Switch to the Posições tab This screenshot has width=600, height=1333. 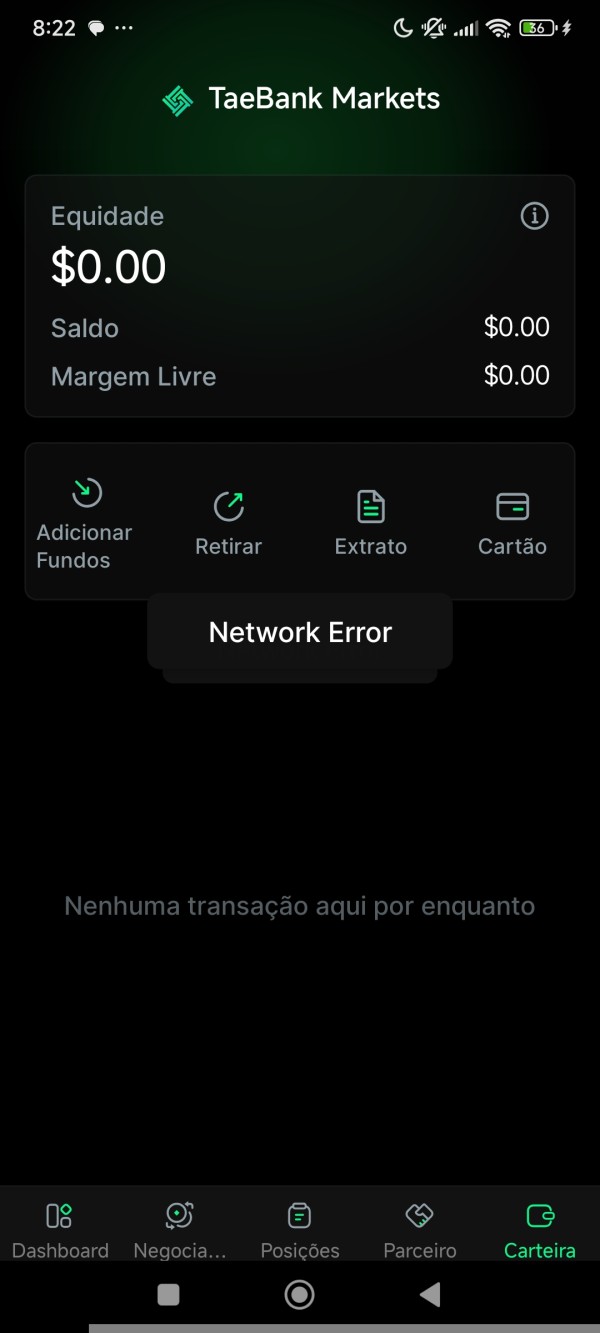[x=300, y=1230]
